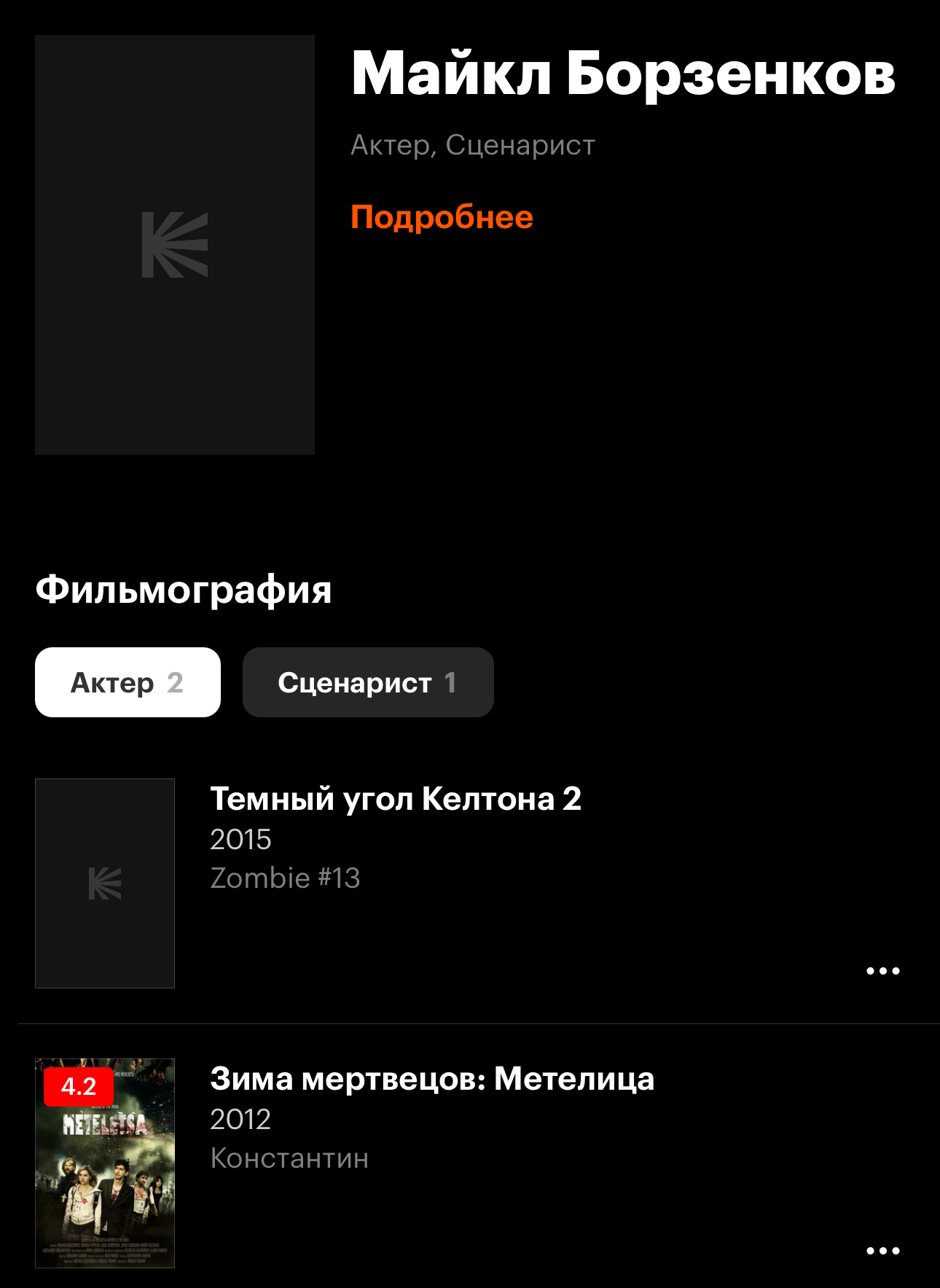Open the film Темный угол Келтона 2

395,799
